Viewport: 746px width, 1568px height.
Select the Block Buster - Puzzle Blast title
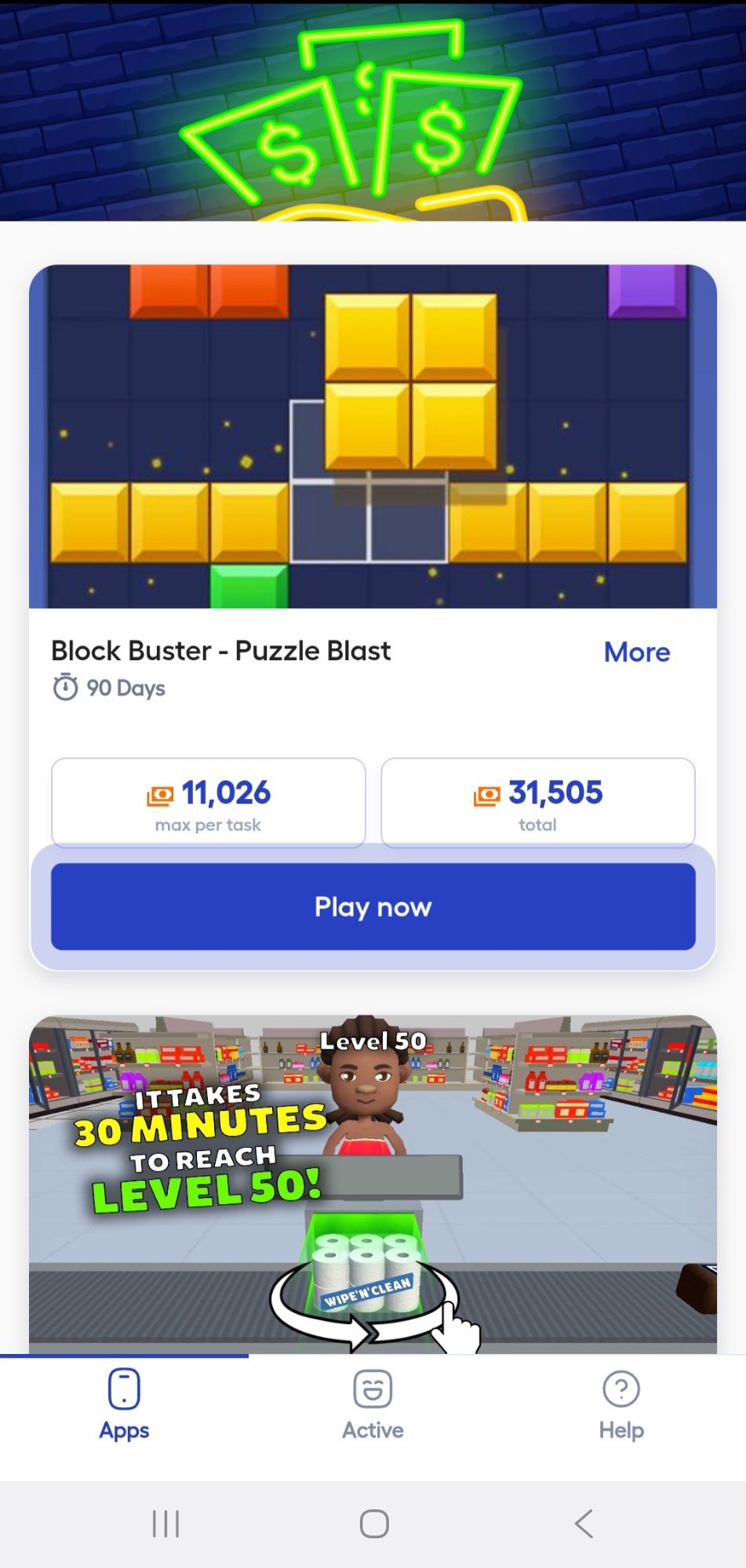click(x=220, y=651)
